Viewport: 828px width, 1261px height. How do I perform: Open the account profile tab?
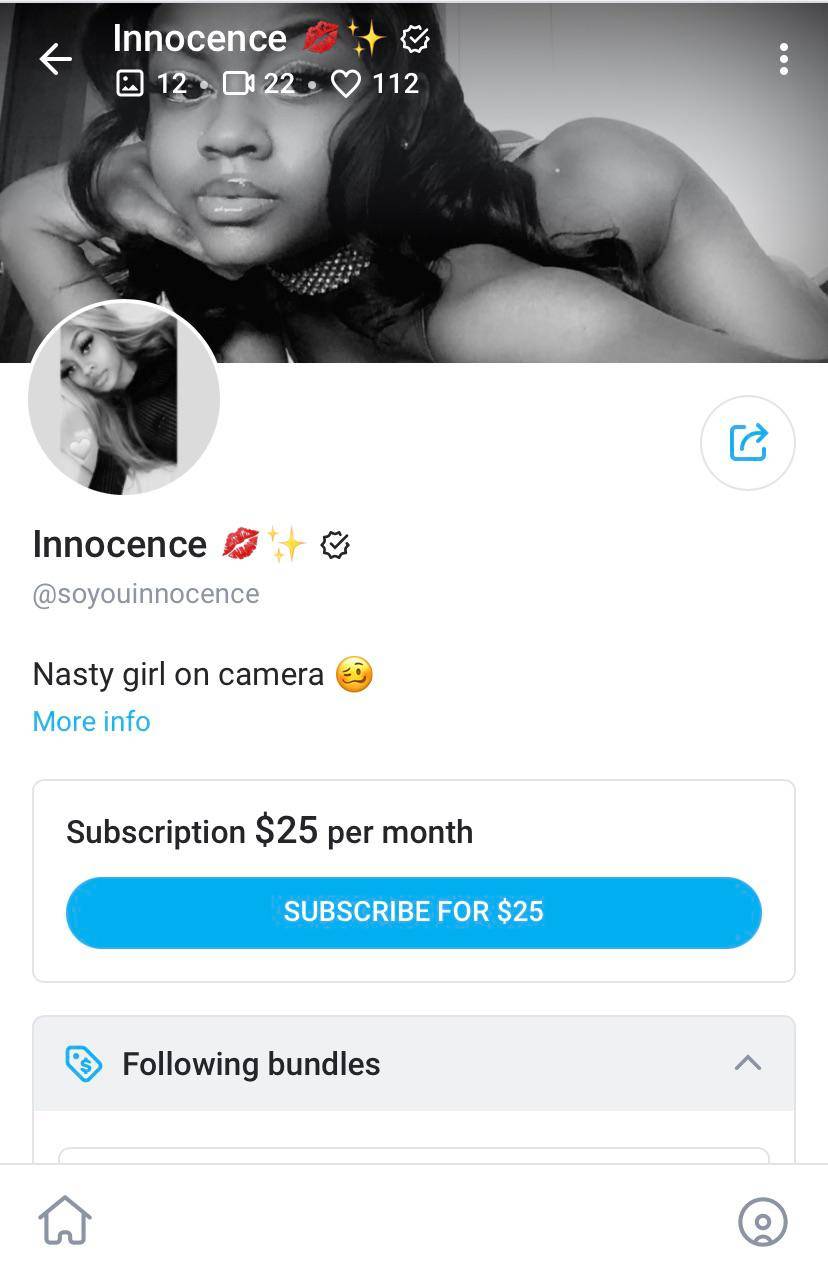coord(762,1221)
